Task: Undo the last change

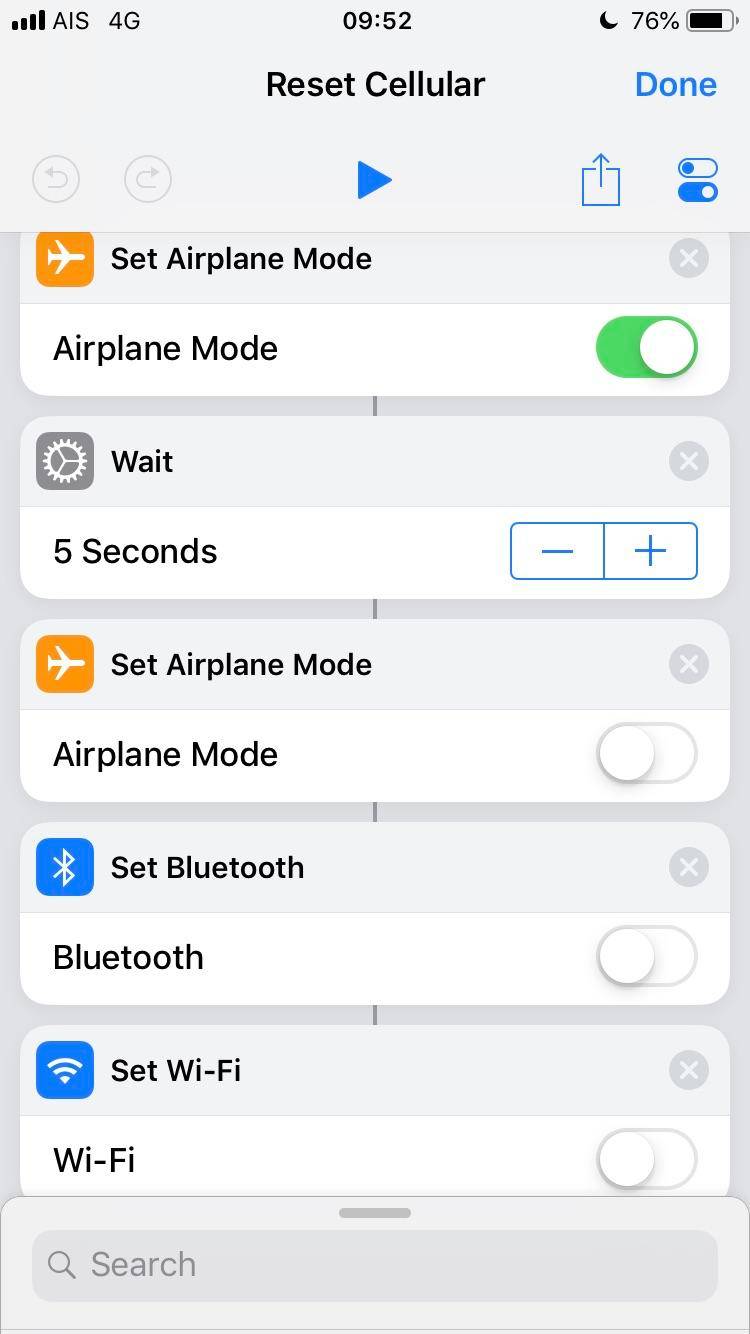Action: click(x=56, y=180)
